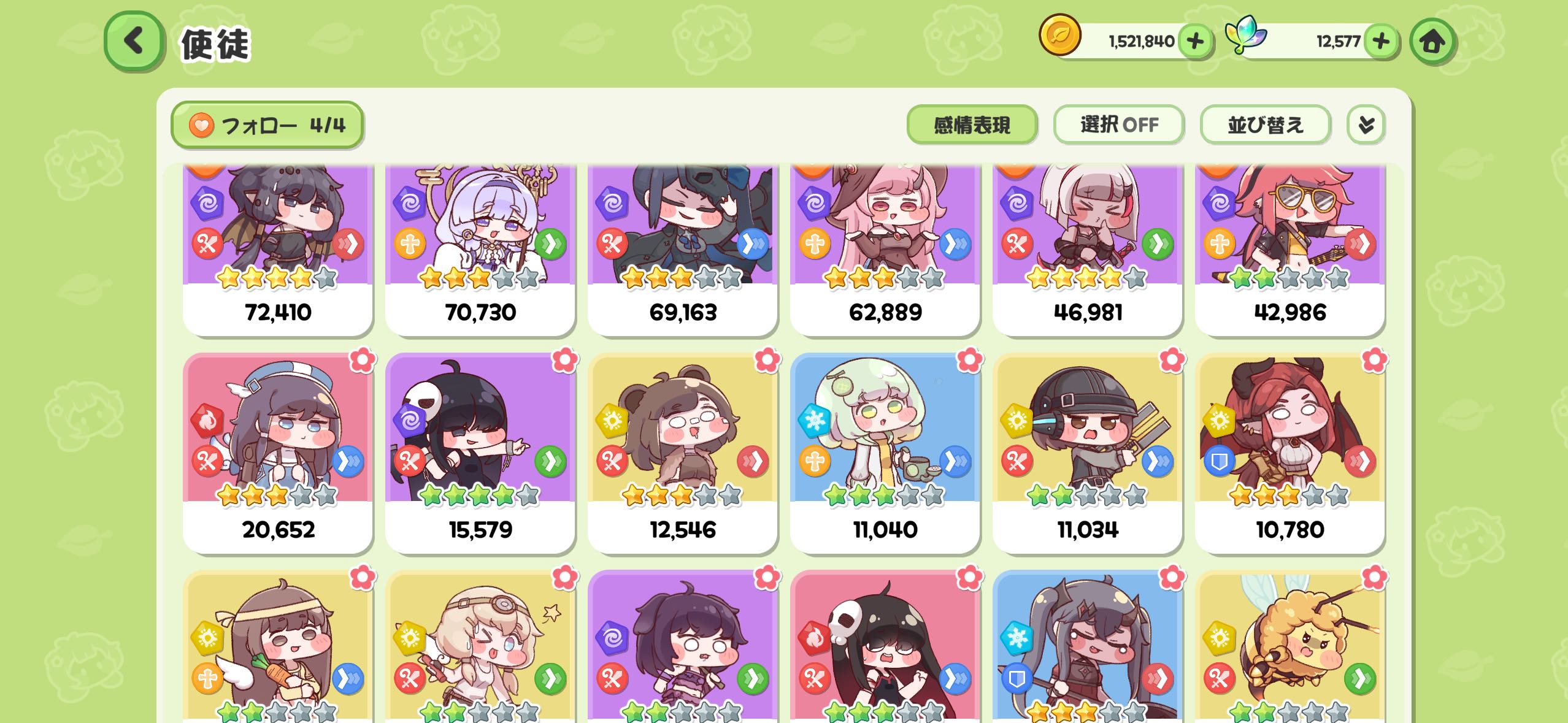Add more crystals
Screen dimensions: 1568x723
1380,42
